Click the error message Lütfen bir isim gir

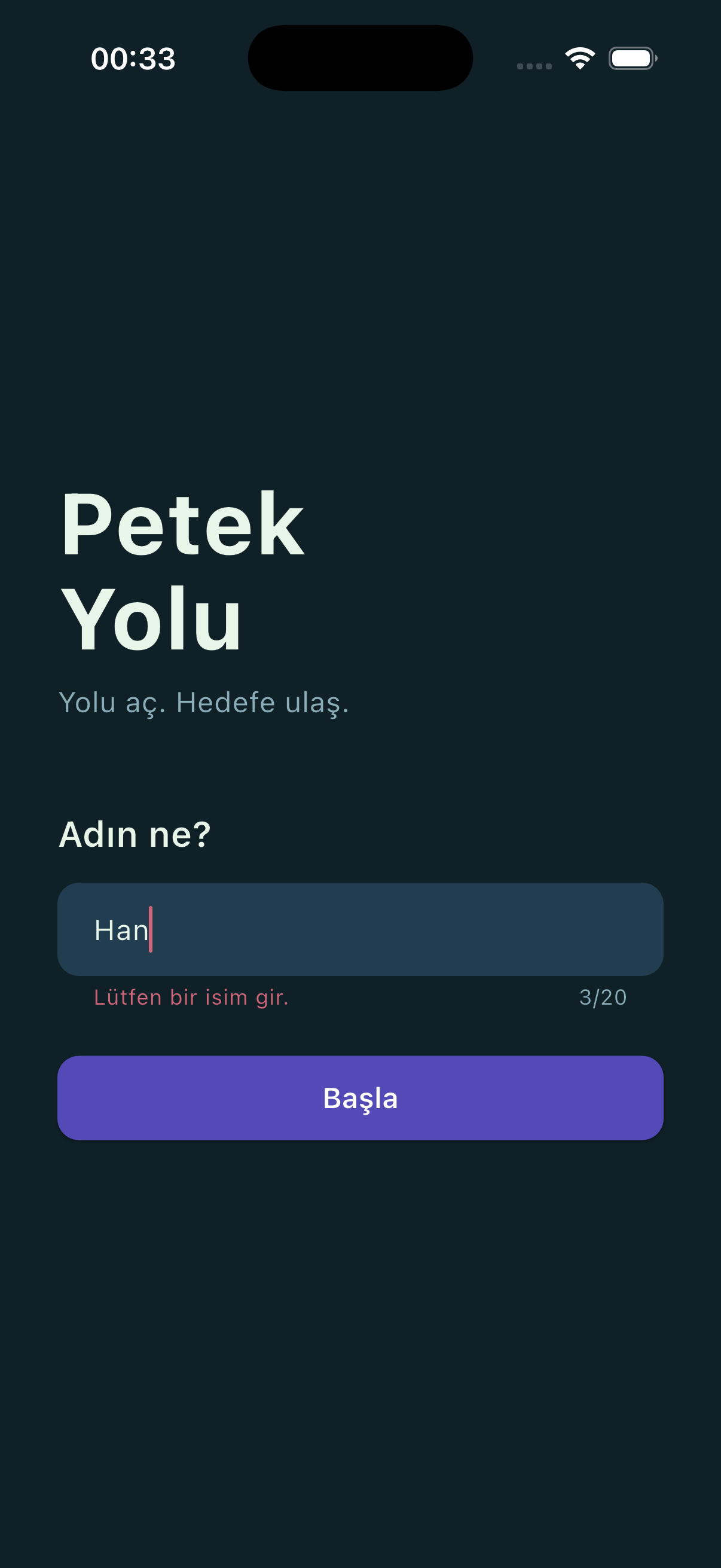[192, 997]
